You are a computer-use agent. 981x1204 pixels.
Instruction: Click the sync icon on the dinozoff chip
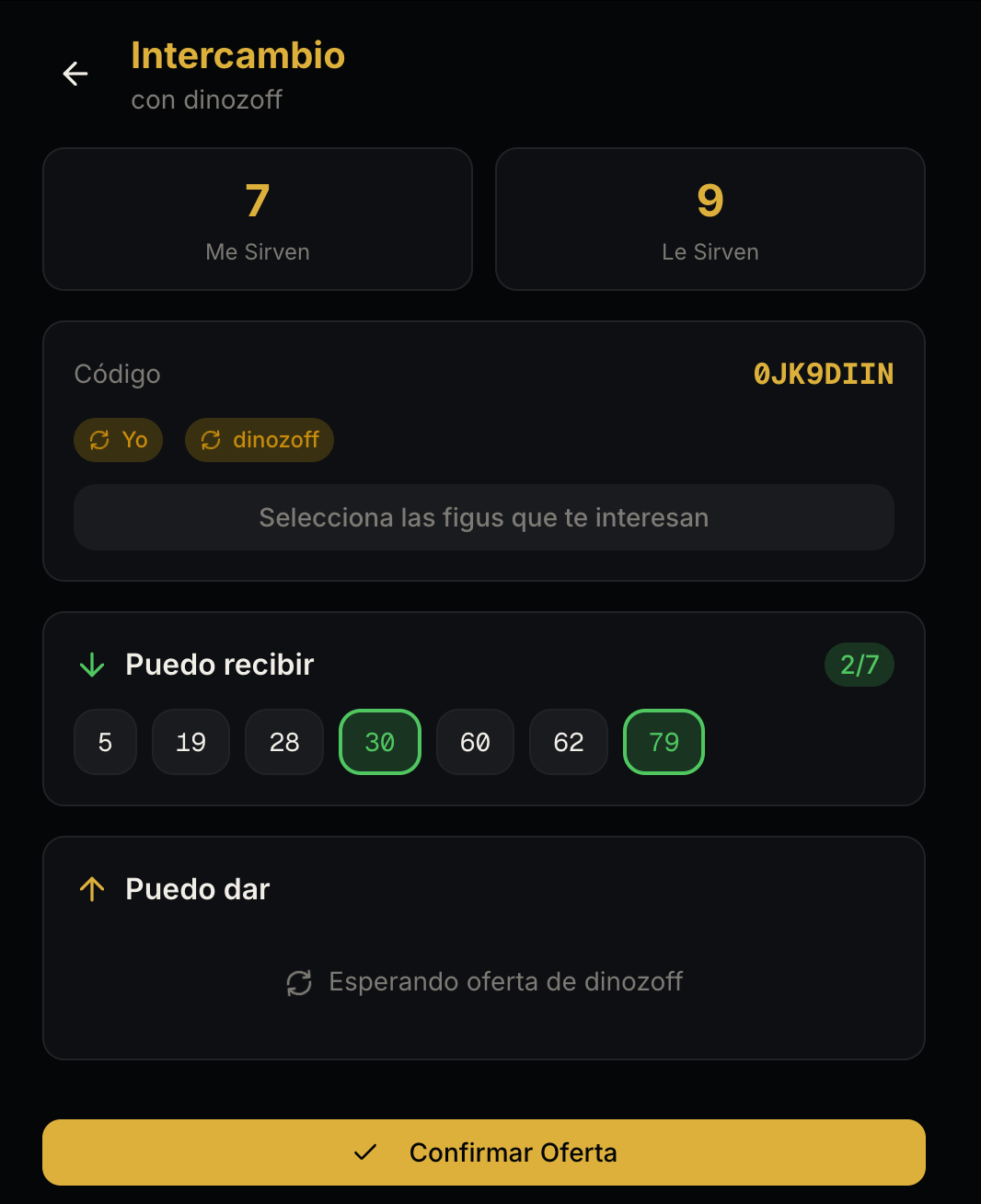[211, 440]
